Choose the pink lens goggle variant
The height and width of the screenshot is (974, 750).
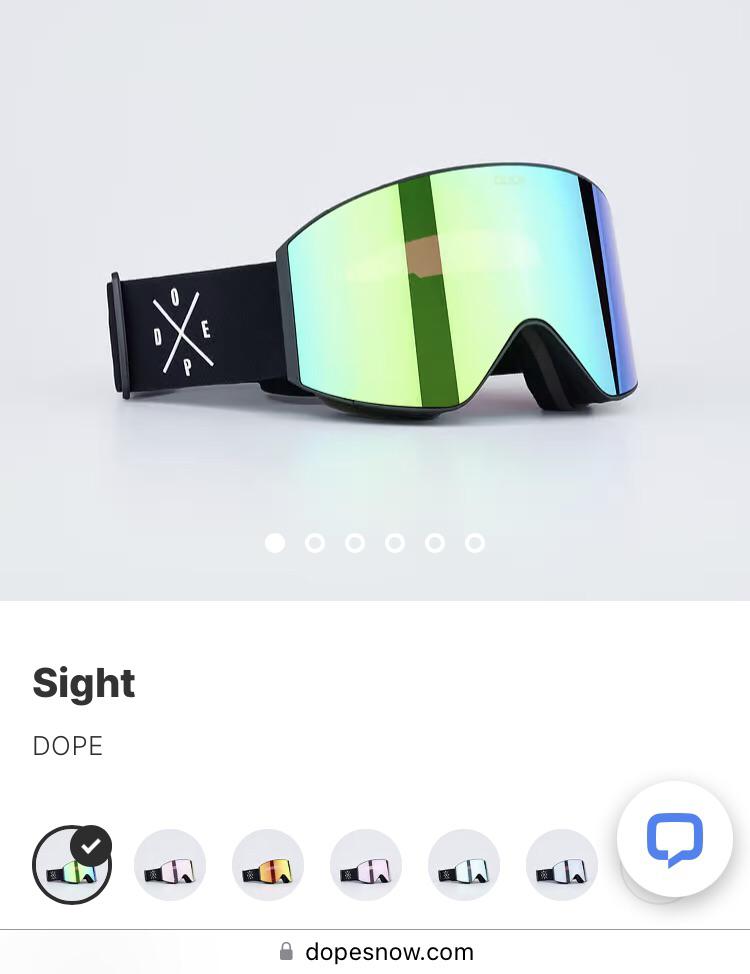169,864
